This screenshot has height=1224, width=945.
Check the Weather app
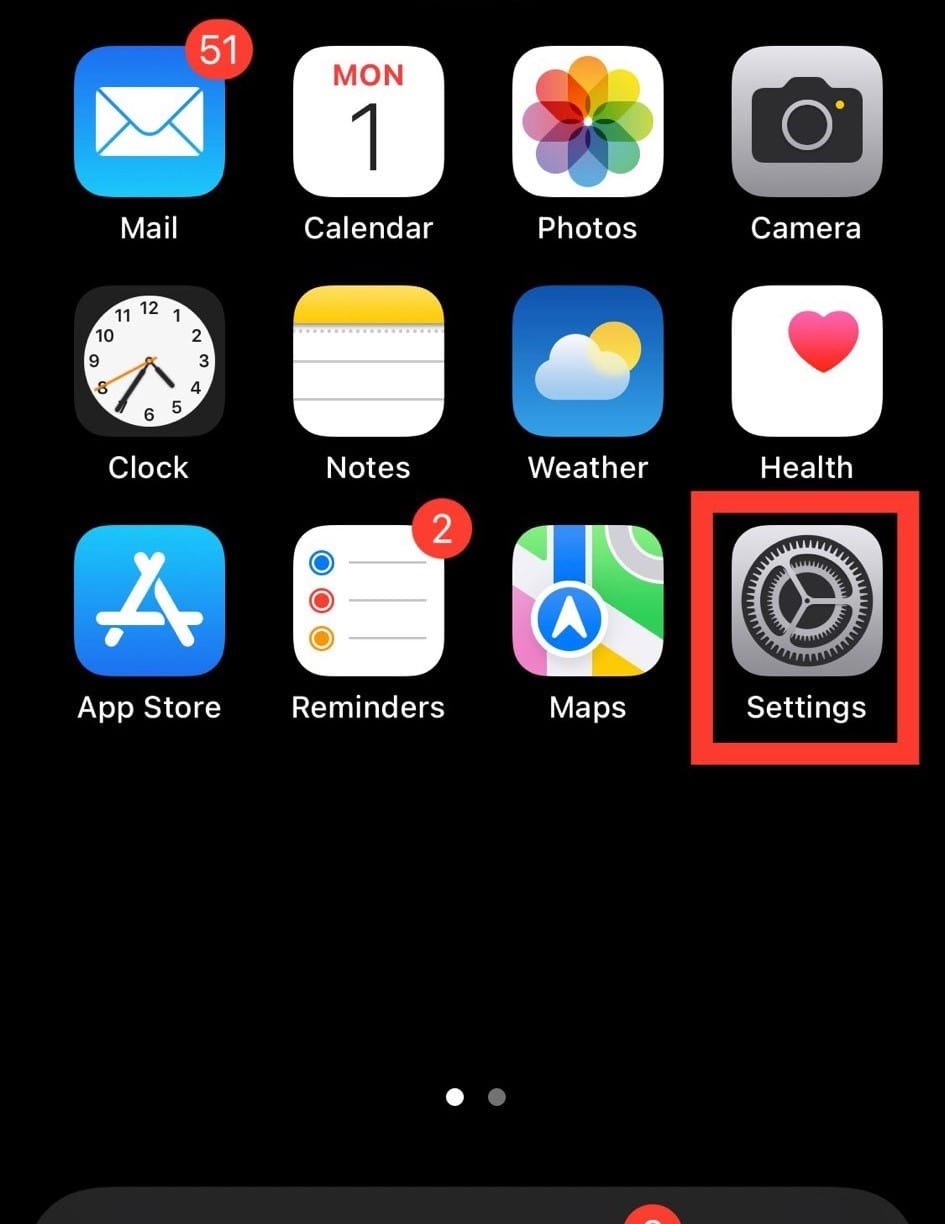(587, 360)
